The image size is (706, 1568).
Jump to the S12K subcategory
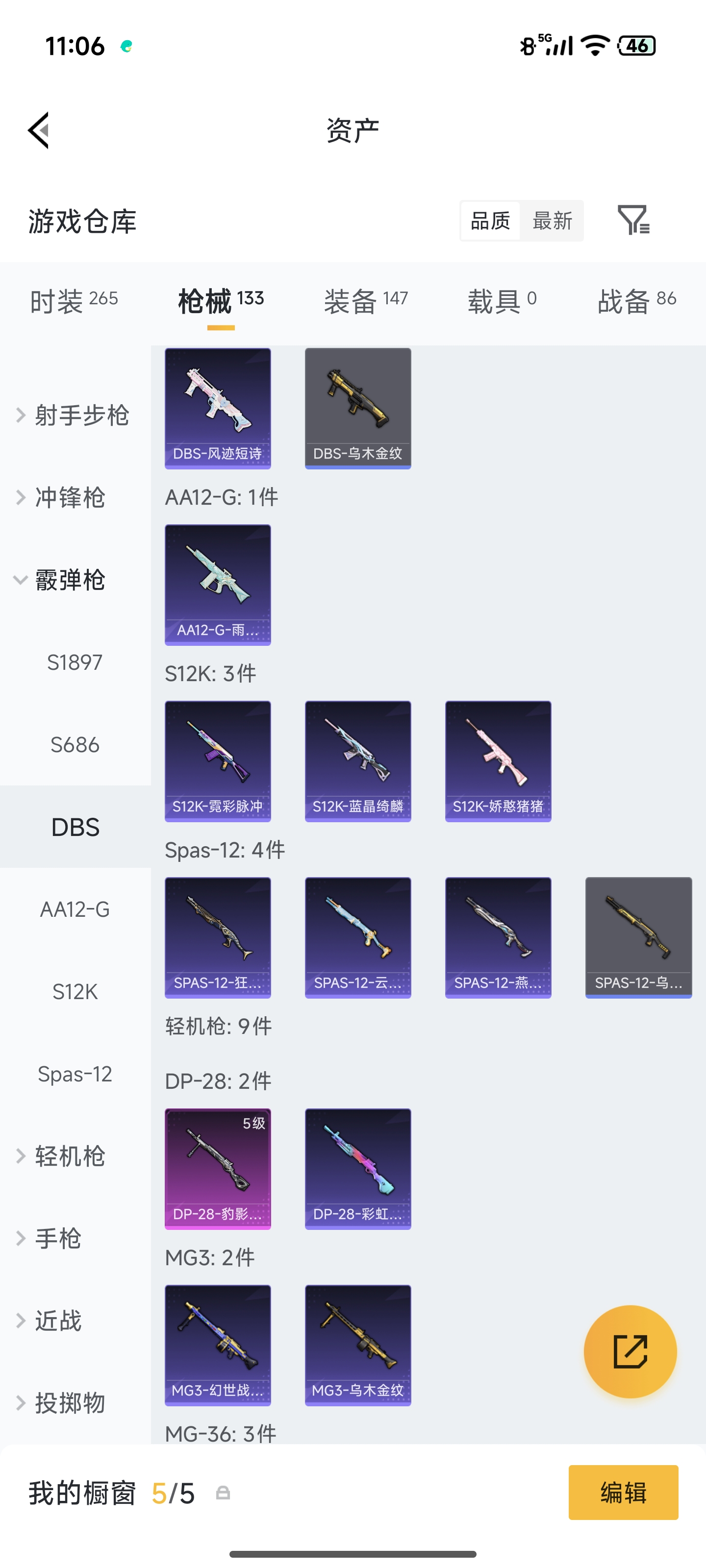pos(75,992)
